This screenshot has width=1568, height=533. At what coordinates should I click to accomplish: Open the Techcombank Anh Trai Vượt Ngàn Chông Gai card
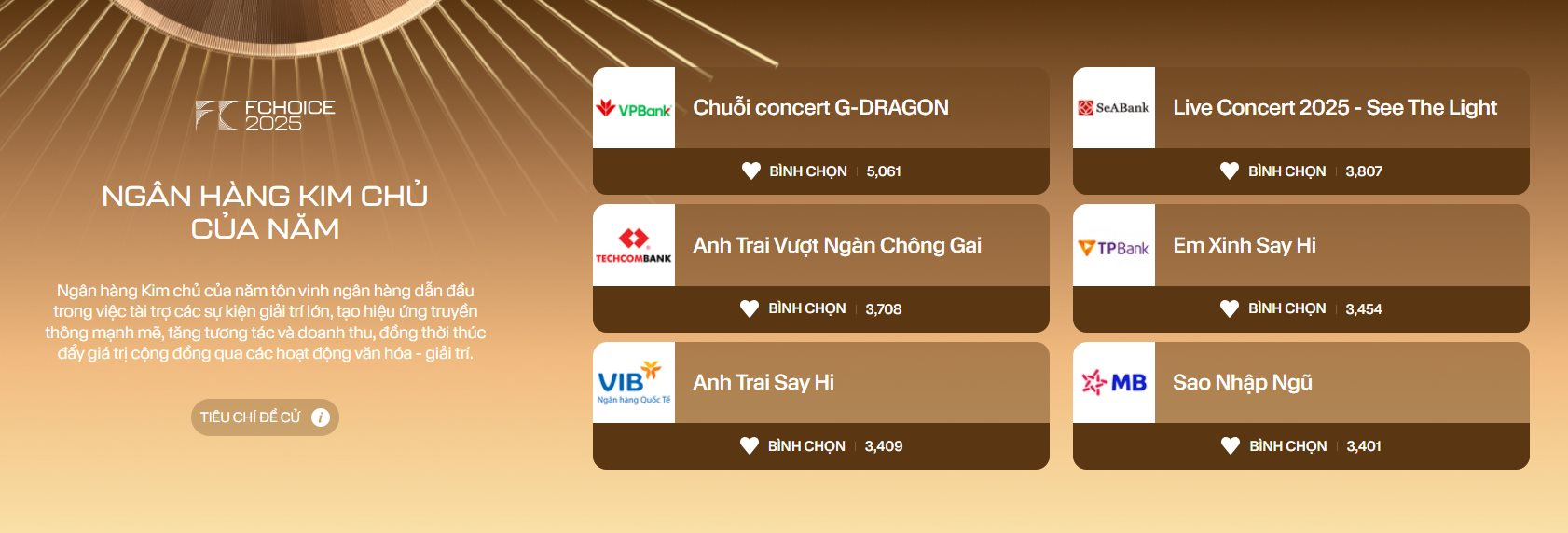(x=836, y=246)
